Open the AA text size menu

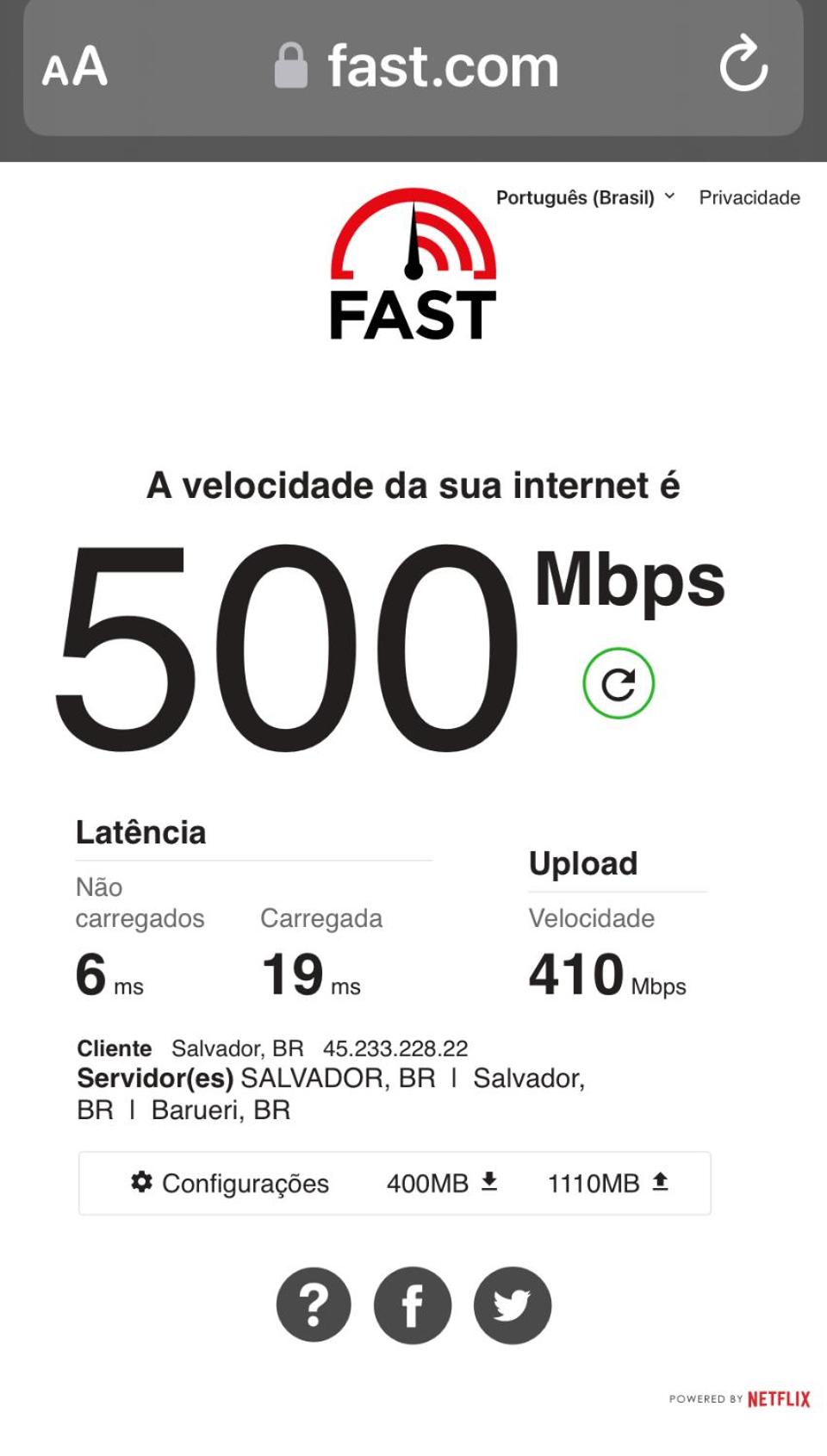point(75,67)
